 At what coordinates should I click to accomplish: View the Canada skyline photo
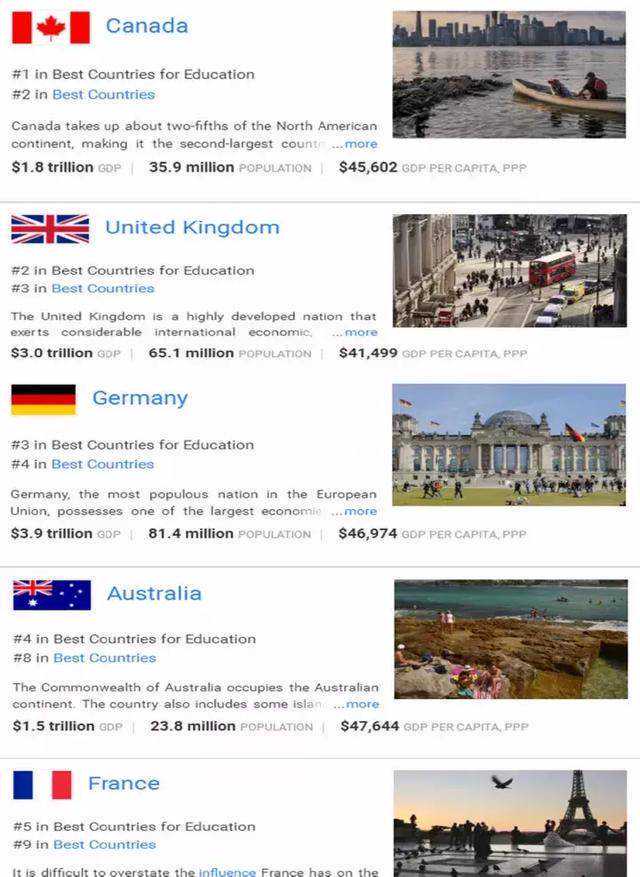click(x=508, y=74)
